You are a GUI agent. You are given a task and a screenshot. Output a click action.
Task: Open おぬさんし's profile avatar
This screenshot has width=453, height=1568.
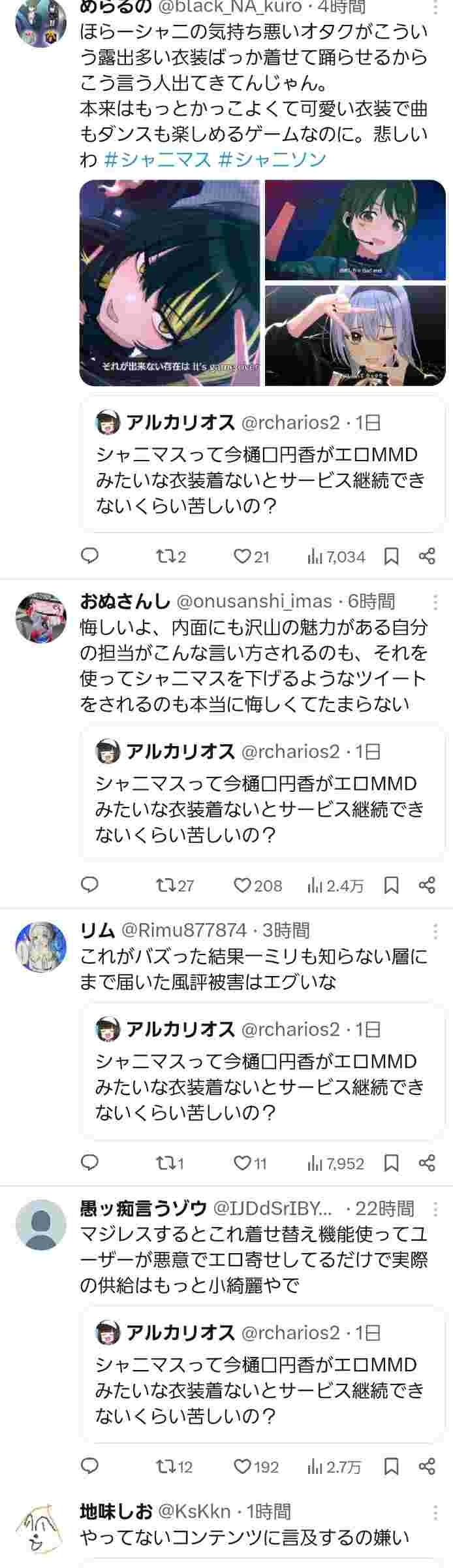[41, 617]
